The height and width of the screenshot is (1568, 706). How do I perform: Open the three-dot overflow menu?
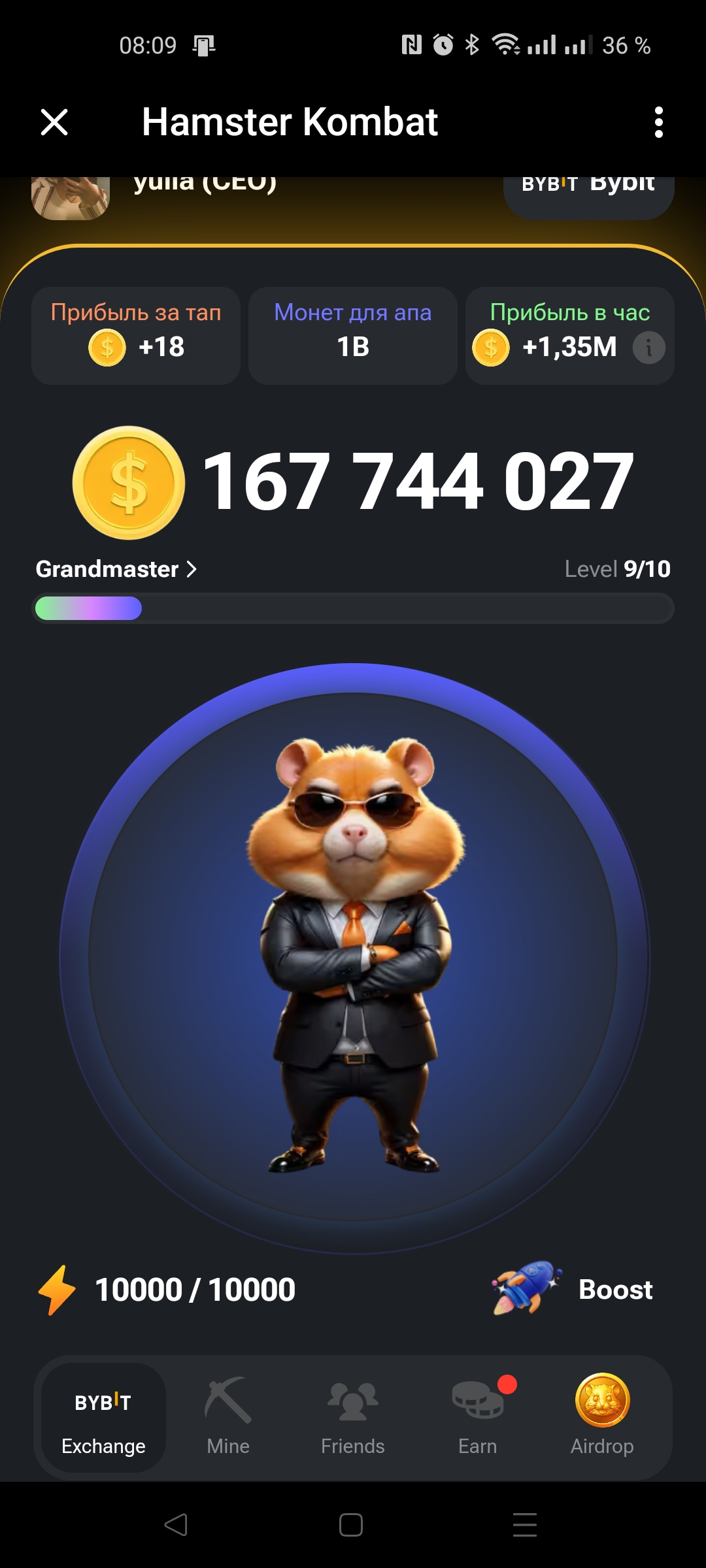658,122
